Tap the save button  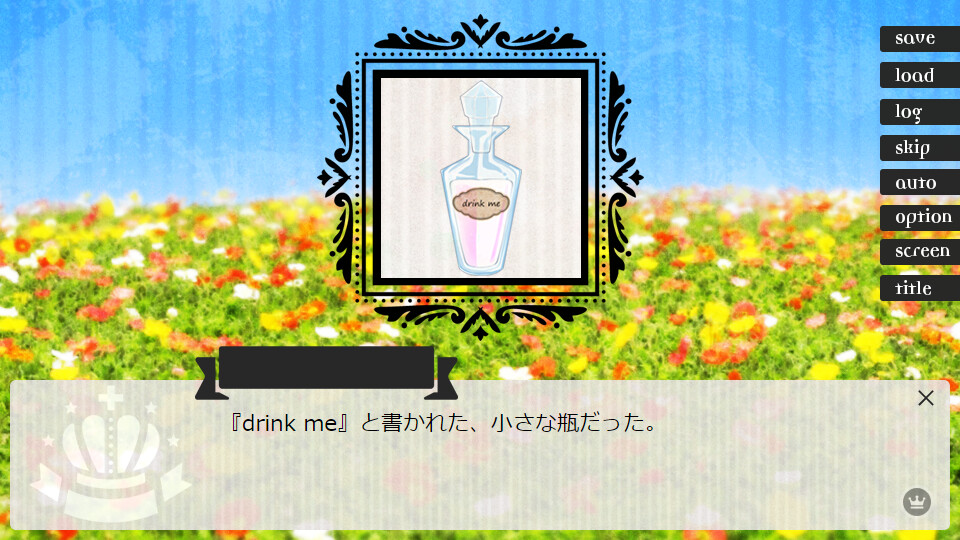916,39
